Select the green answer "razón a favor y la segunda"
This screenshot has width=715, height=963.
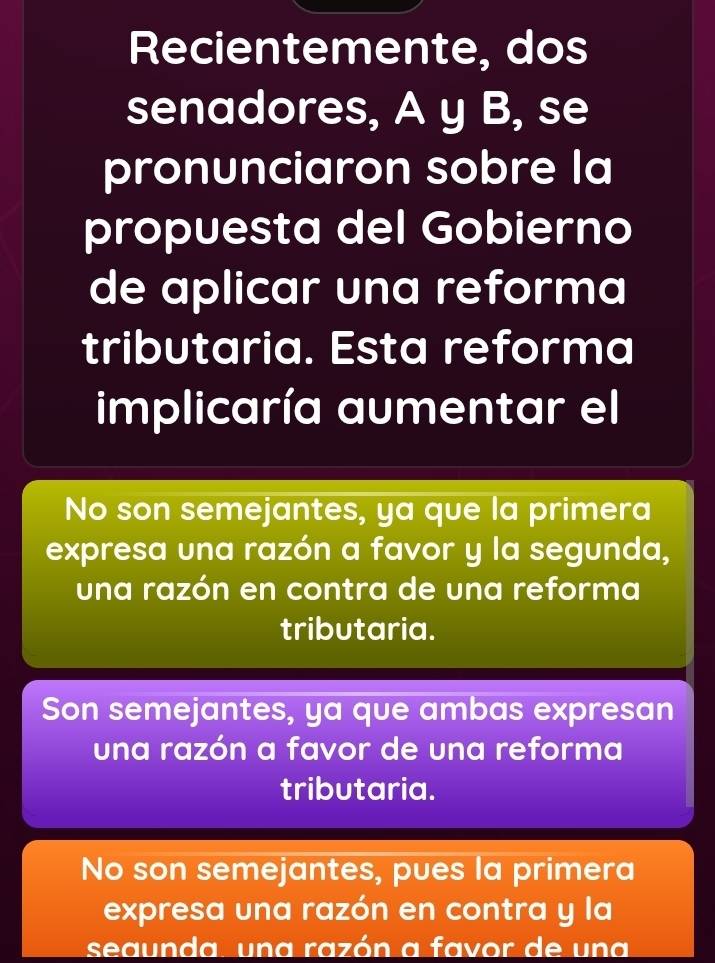(357, 573)
